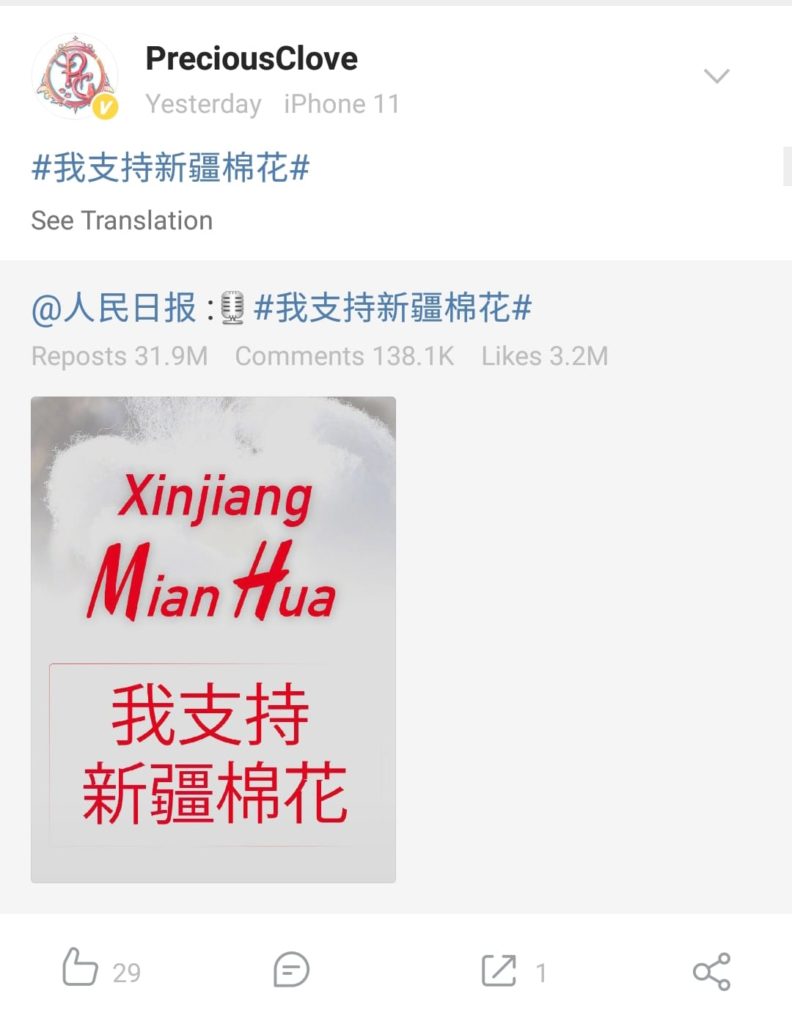Repost this post

(x=499, y=970)
